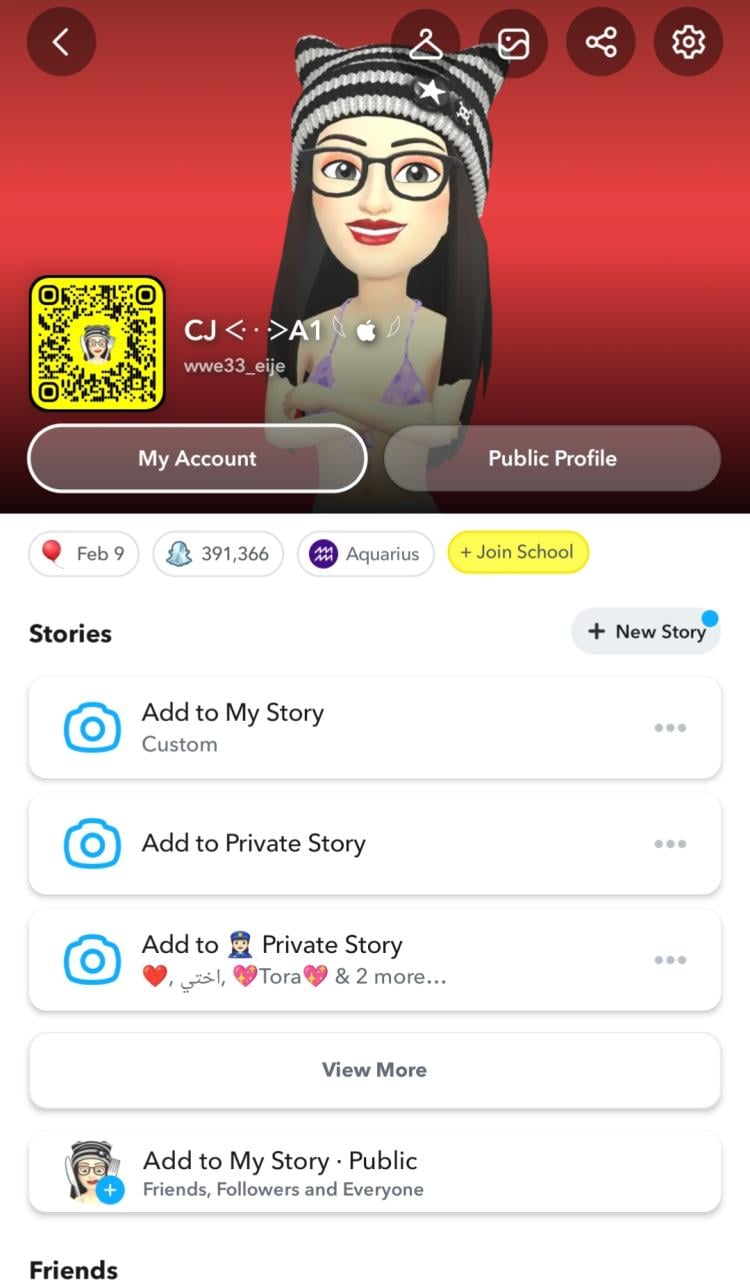Go back using the arrow icon
Image resolution: width=750 pixels, height=1285 pixels.
pyautogui.click(x=61, y=42)
